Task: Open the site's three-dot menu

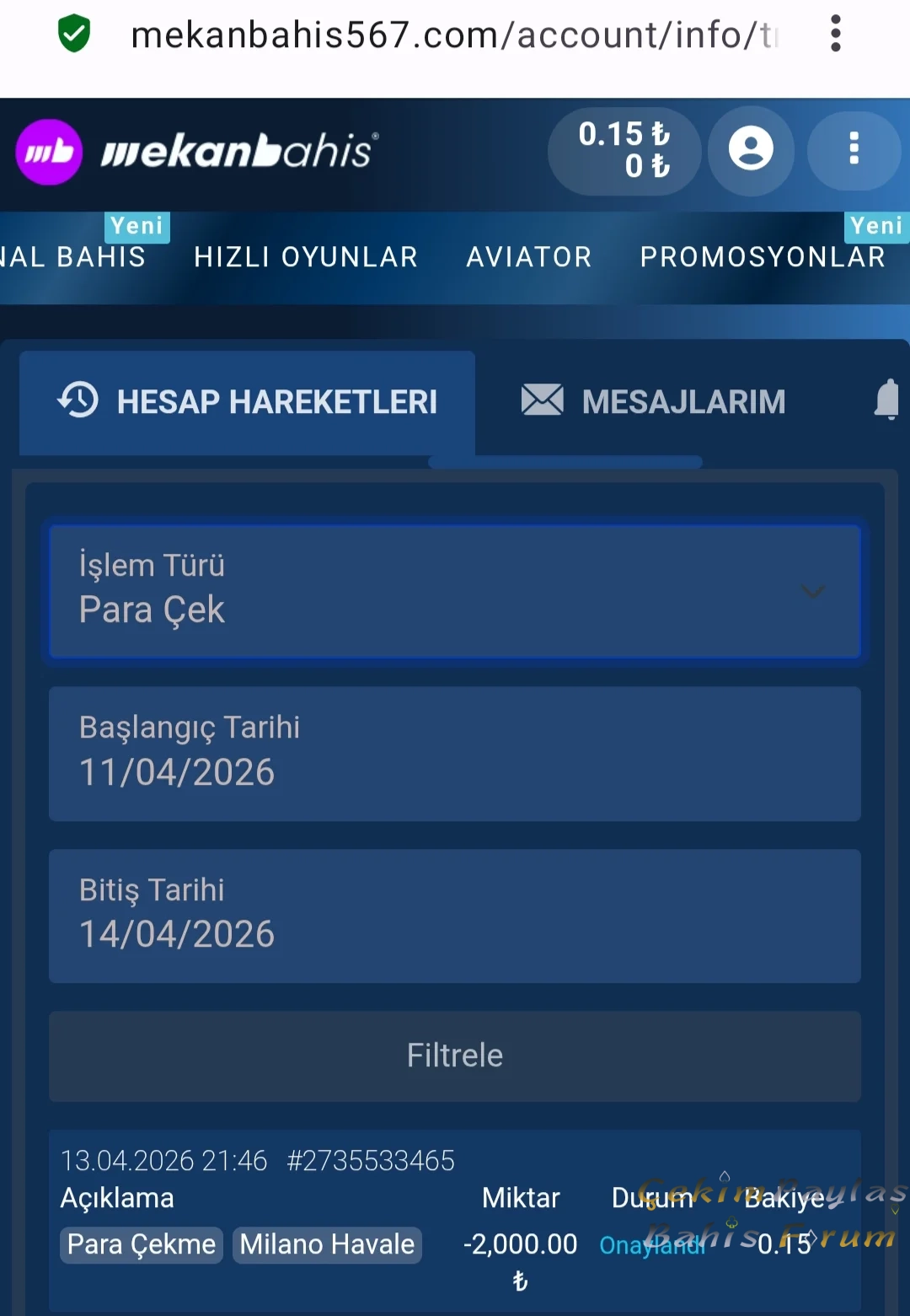Action: (854, 149)
